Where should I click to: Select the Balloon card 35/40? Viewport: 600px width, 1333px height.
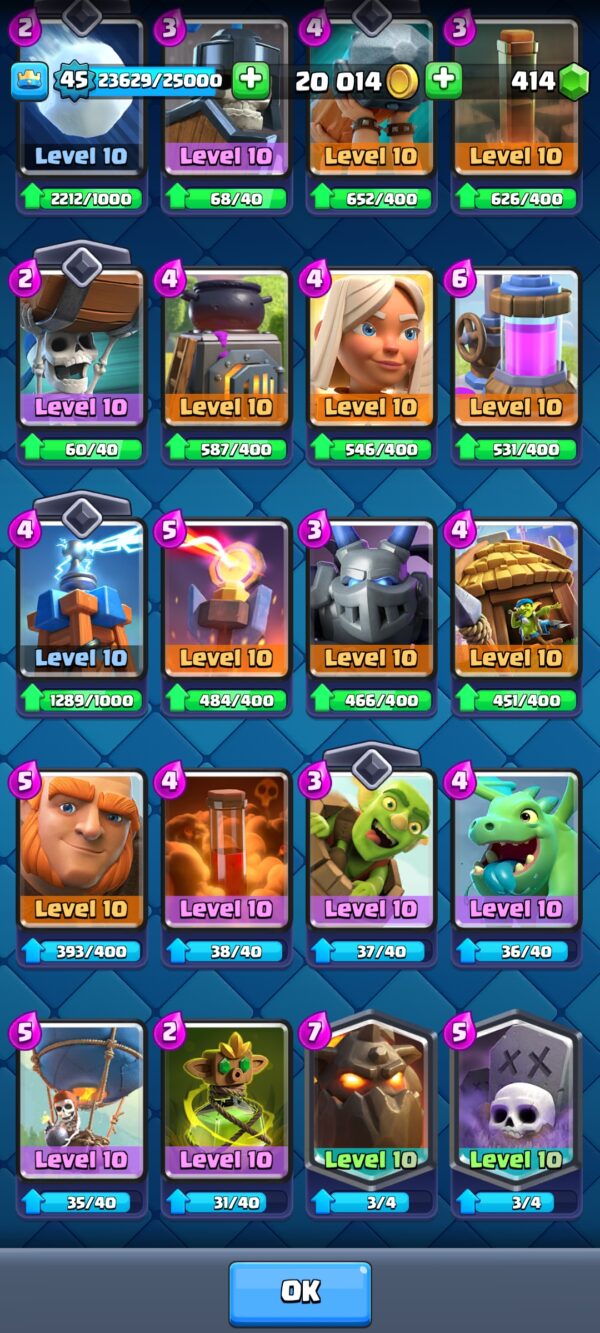point(82,1118)
